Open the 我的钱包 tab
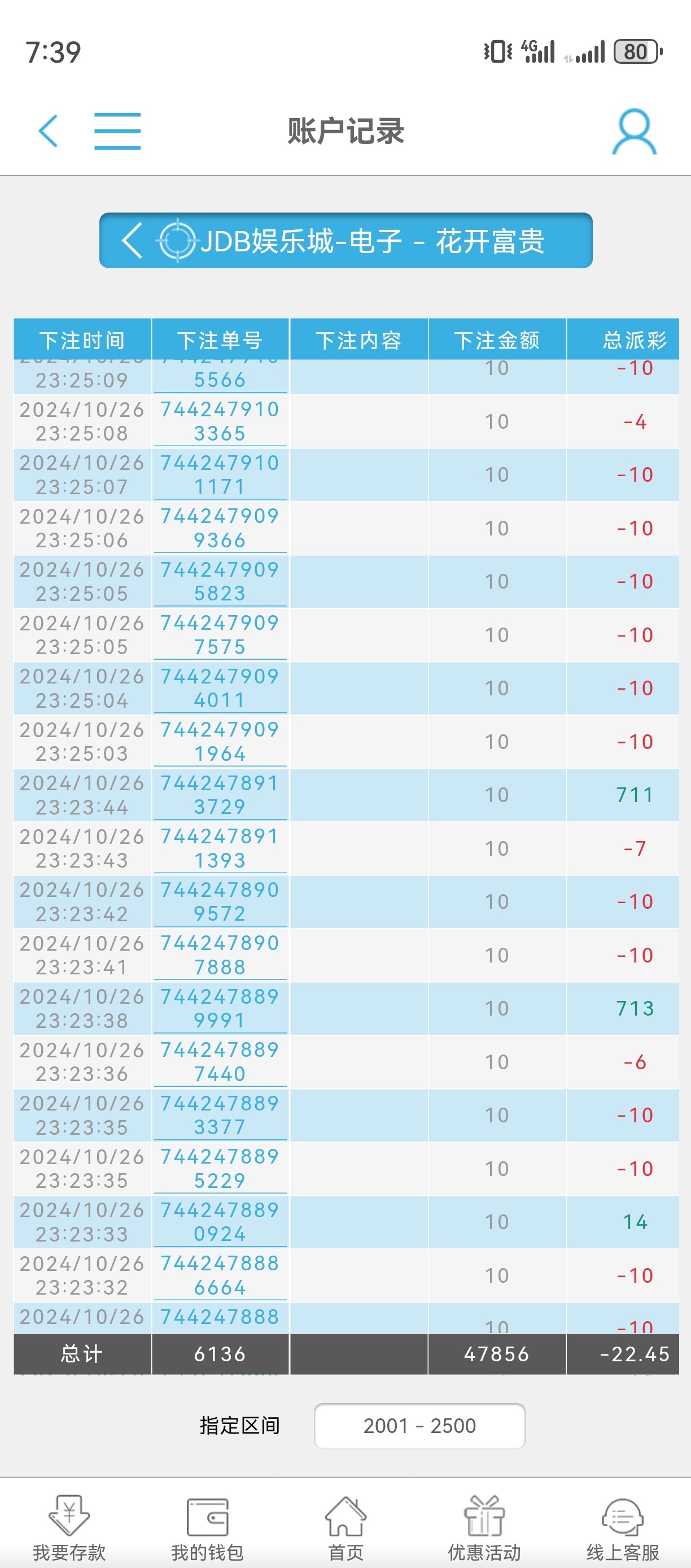 coord(207,1528)
